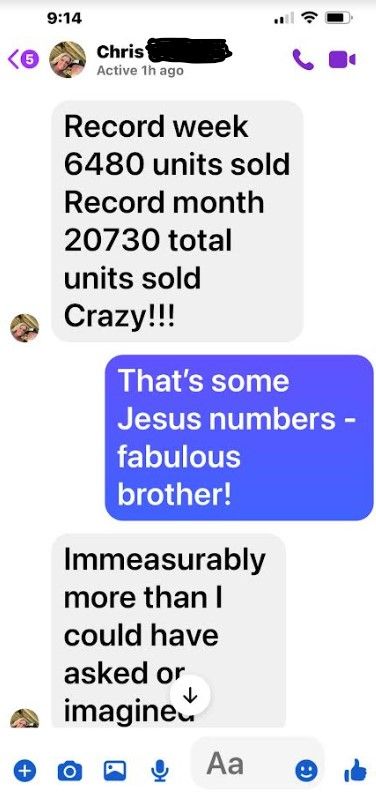Send a thumbs-up like
The image size is (376, 798).
[355, 771]
